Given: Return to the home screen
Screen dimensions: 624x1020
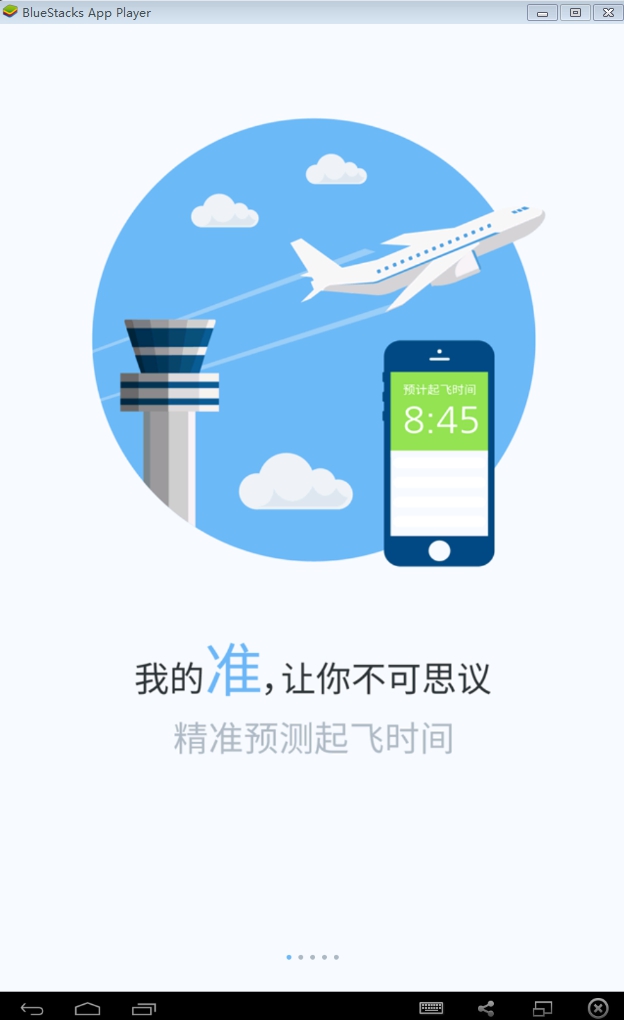Looking at the screenshot, I should pos(88,1008).
